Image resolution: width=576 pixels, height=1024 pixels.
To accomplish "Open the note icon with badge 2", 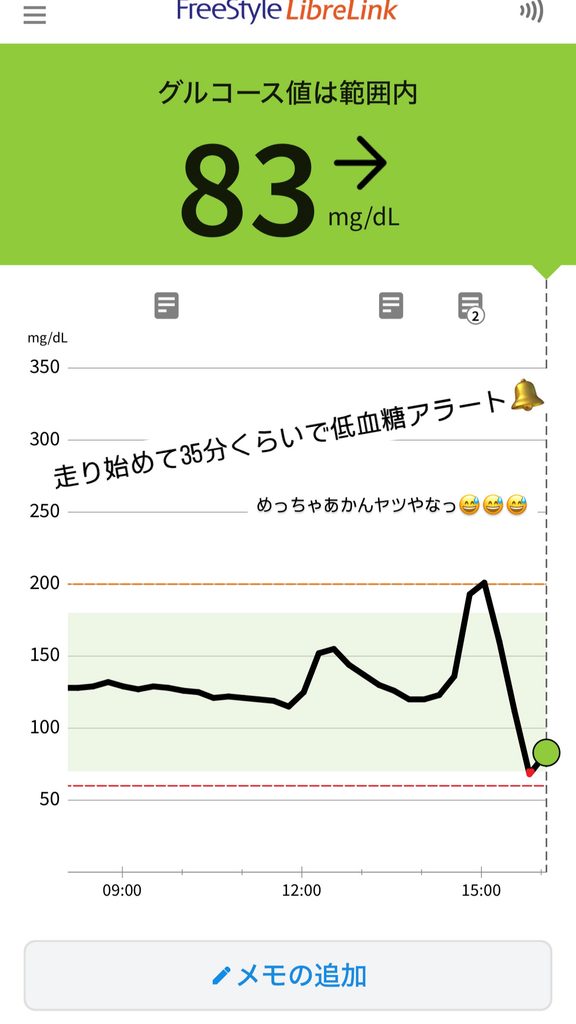I will point(471,307).
